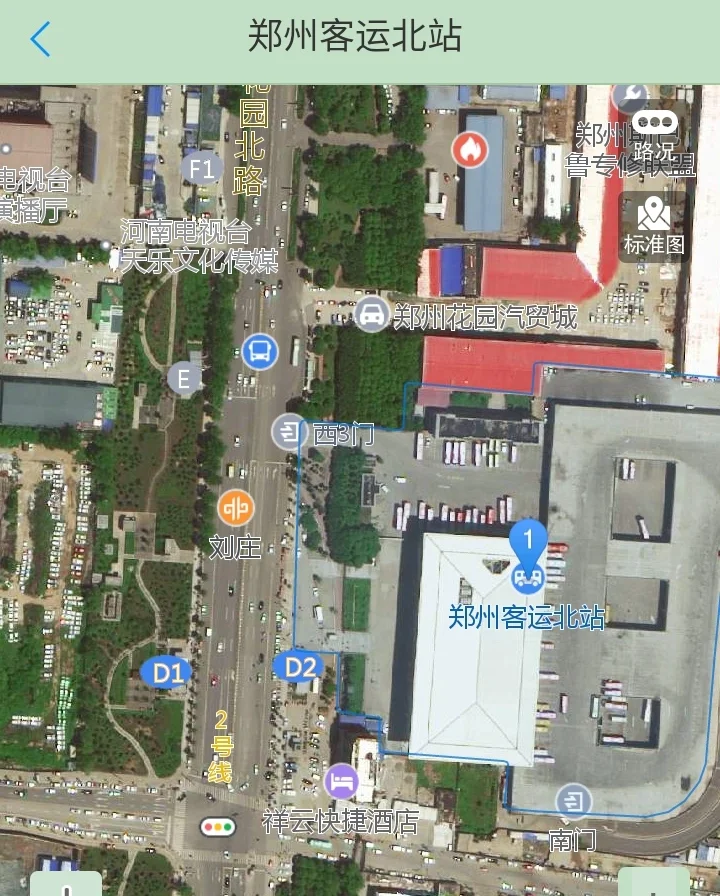This screenshot has height=896, width=720.
Task: Switch to 标准图 standard map view
Action: coord(655,222)
